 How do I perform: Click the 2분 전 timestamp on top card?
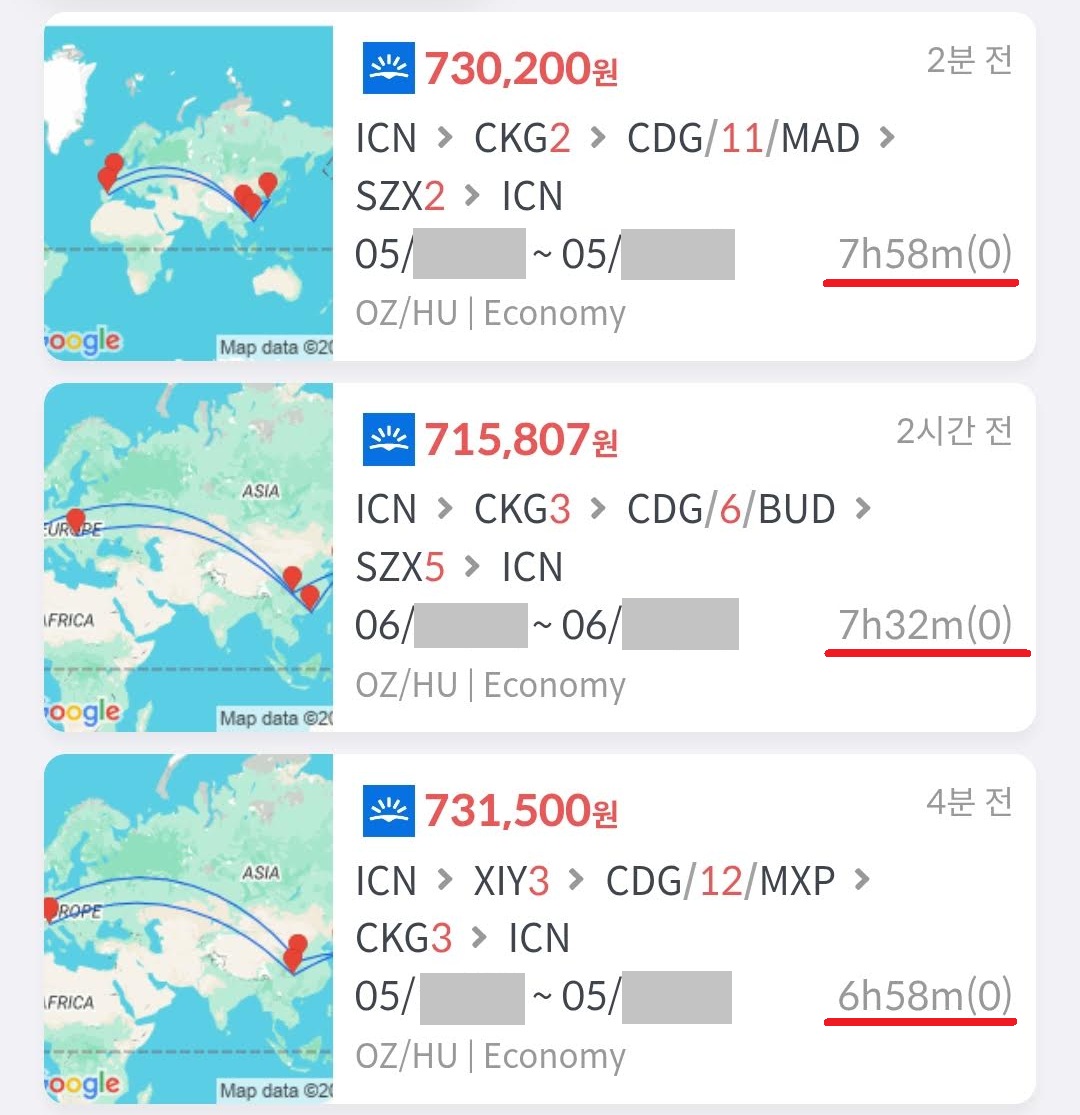(x=966, y=60)
